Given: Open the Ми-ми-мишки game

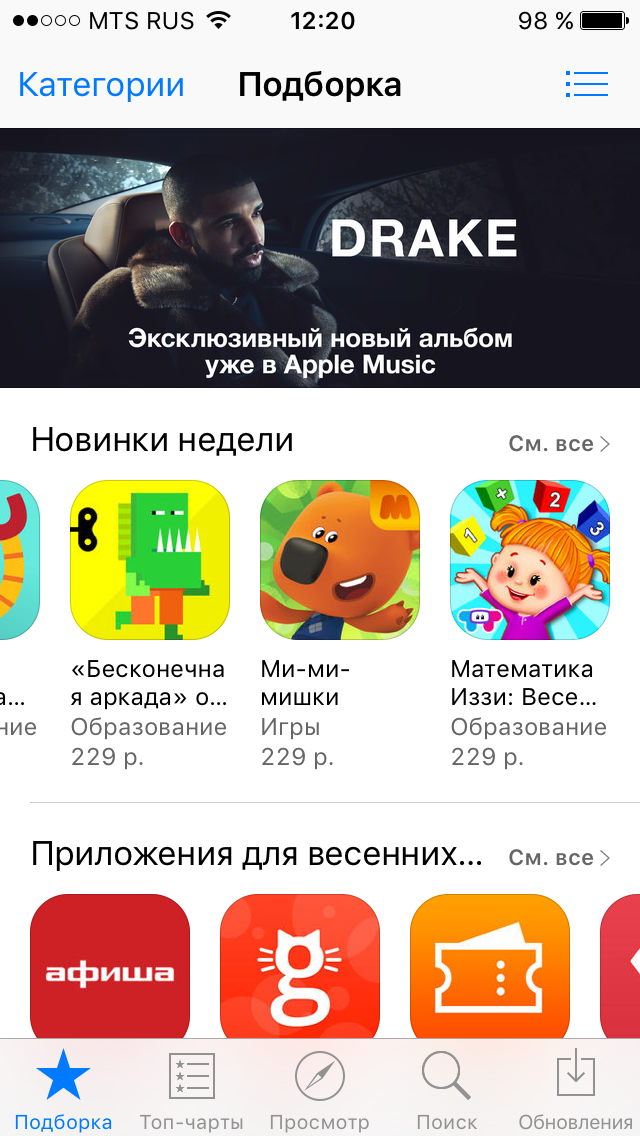Looking at the screenshot, I should [x=340, y=560].
